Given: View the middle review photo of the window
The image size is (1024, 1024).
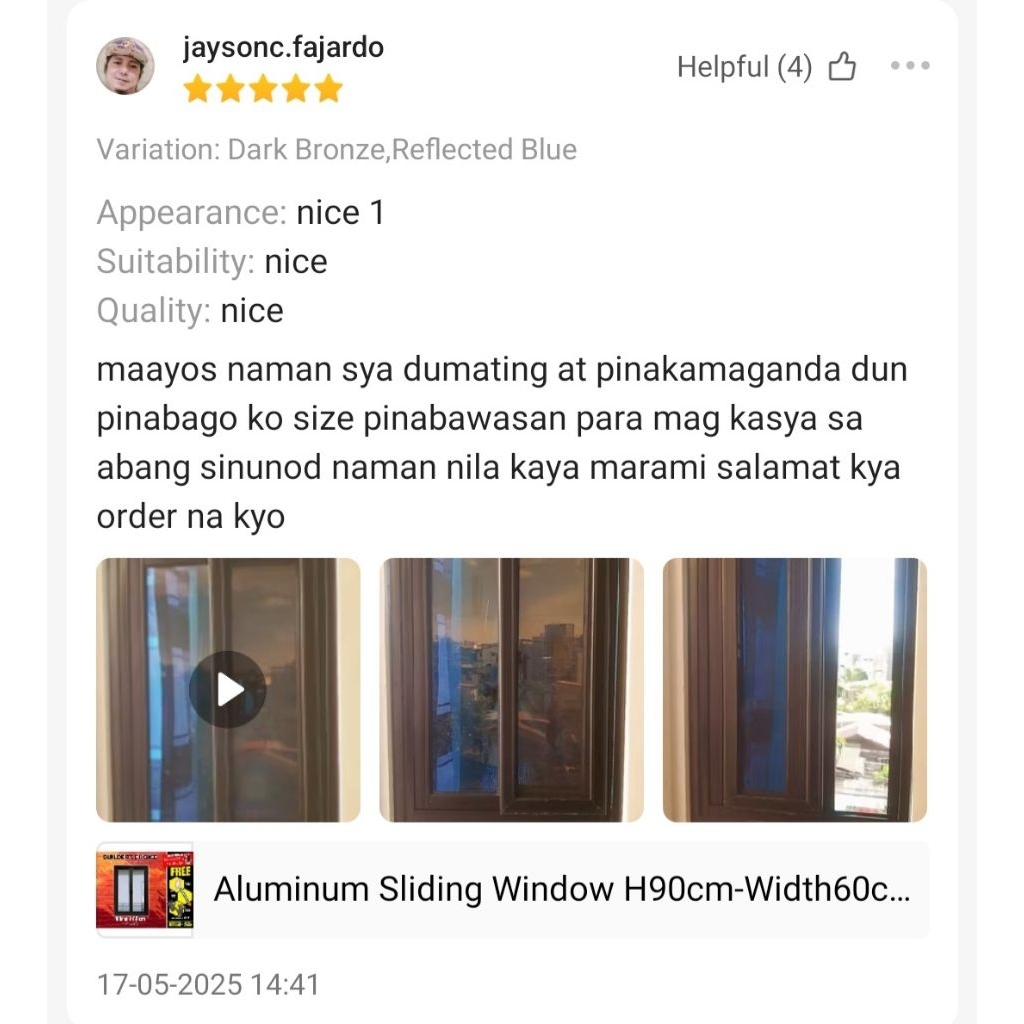Looking at the screenshot, I should [511, 690].
